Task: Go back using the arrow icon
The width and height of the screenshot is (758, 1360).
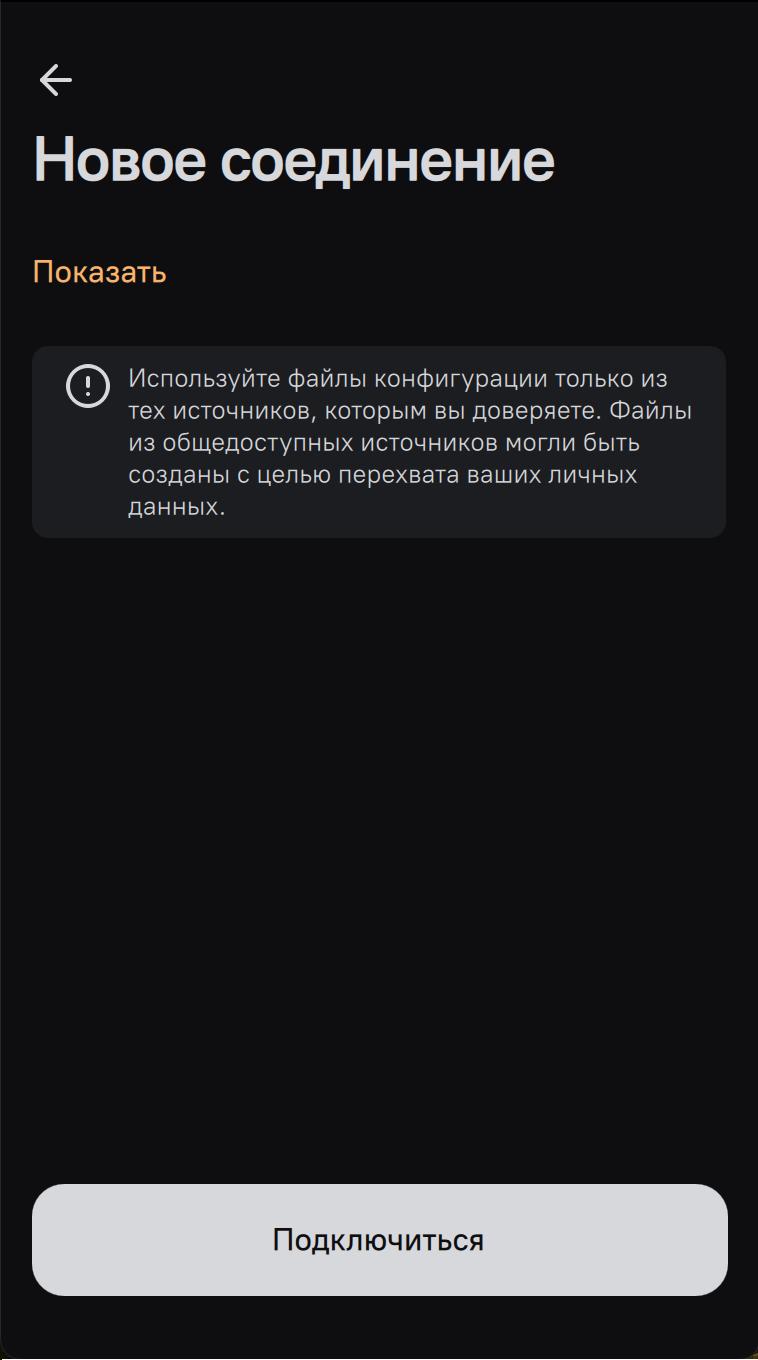Action: coord(55,80)
